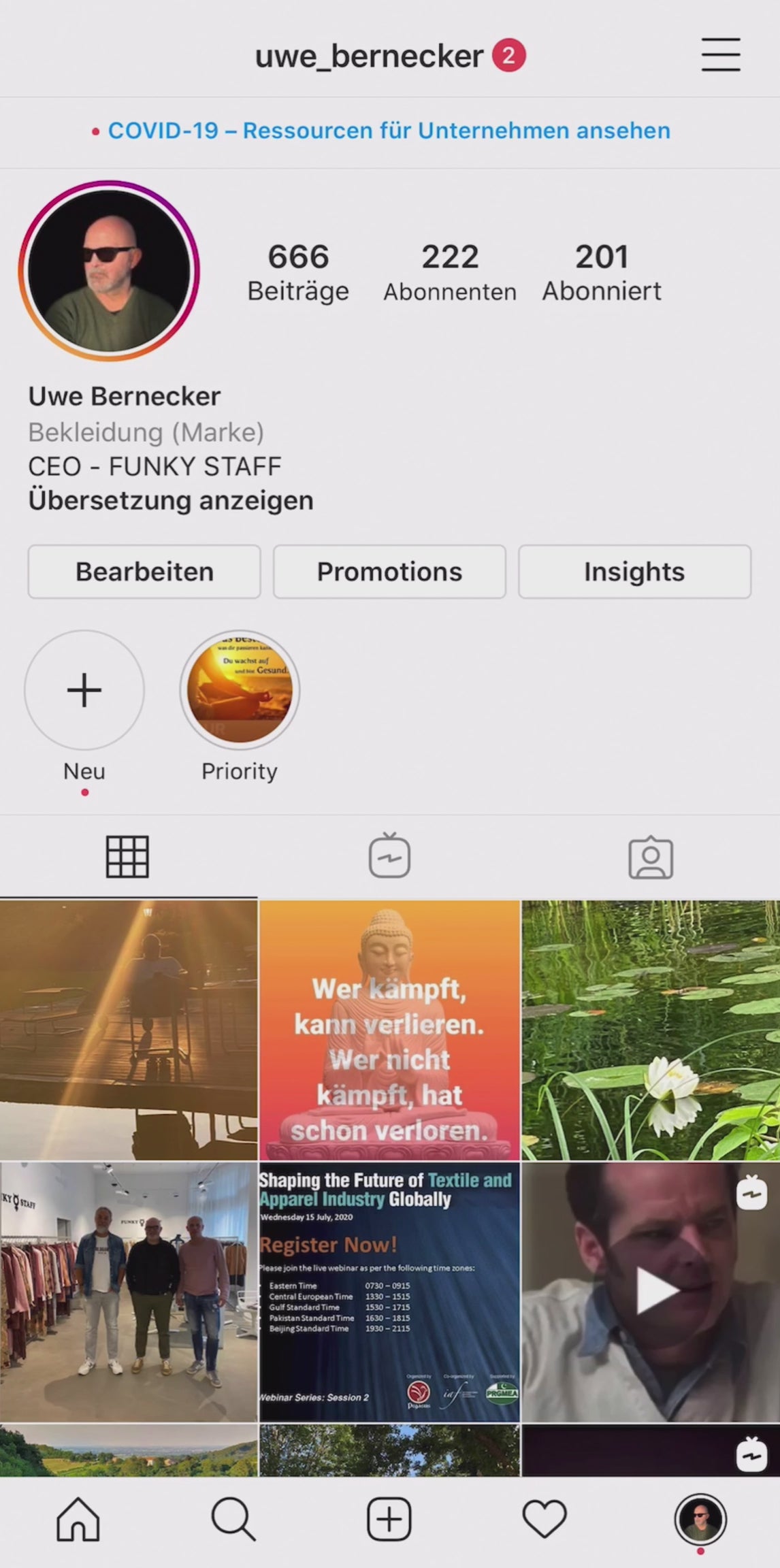
Task: Open Promotions
Action: click(x=389, y=572)
